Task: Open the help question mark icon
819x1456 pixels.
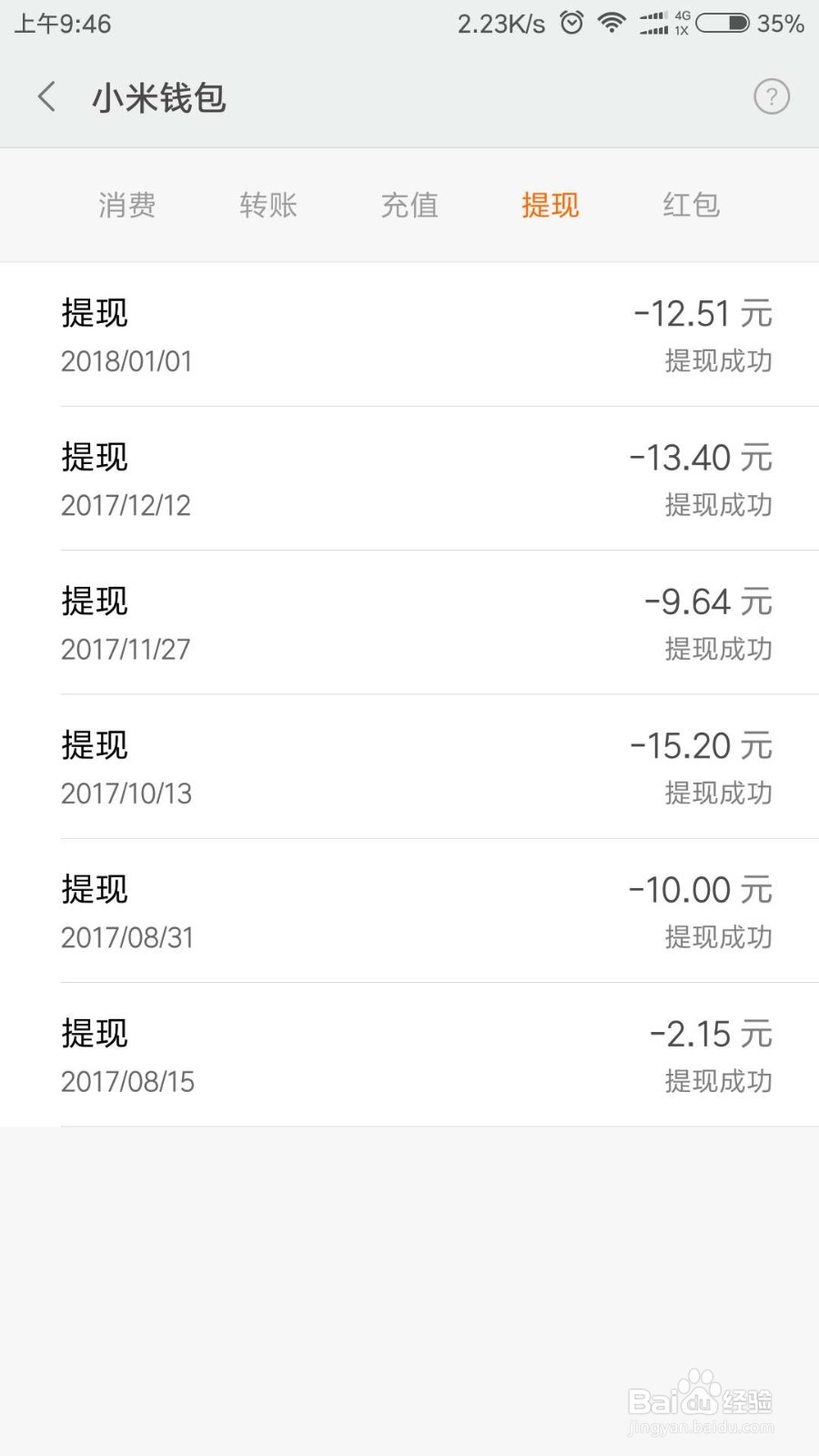Action: (x=771, y=96)
